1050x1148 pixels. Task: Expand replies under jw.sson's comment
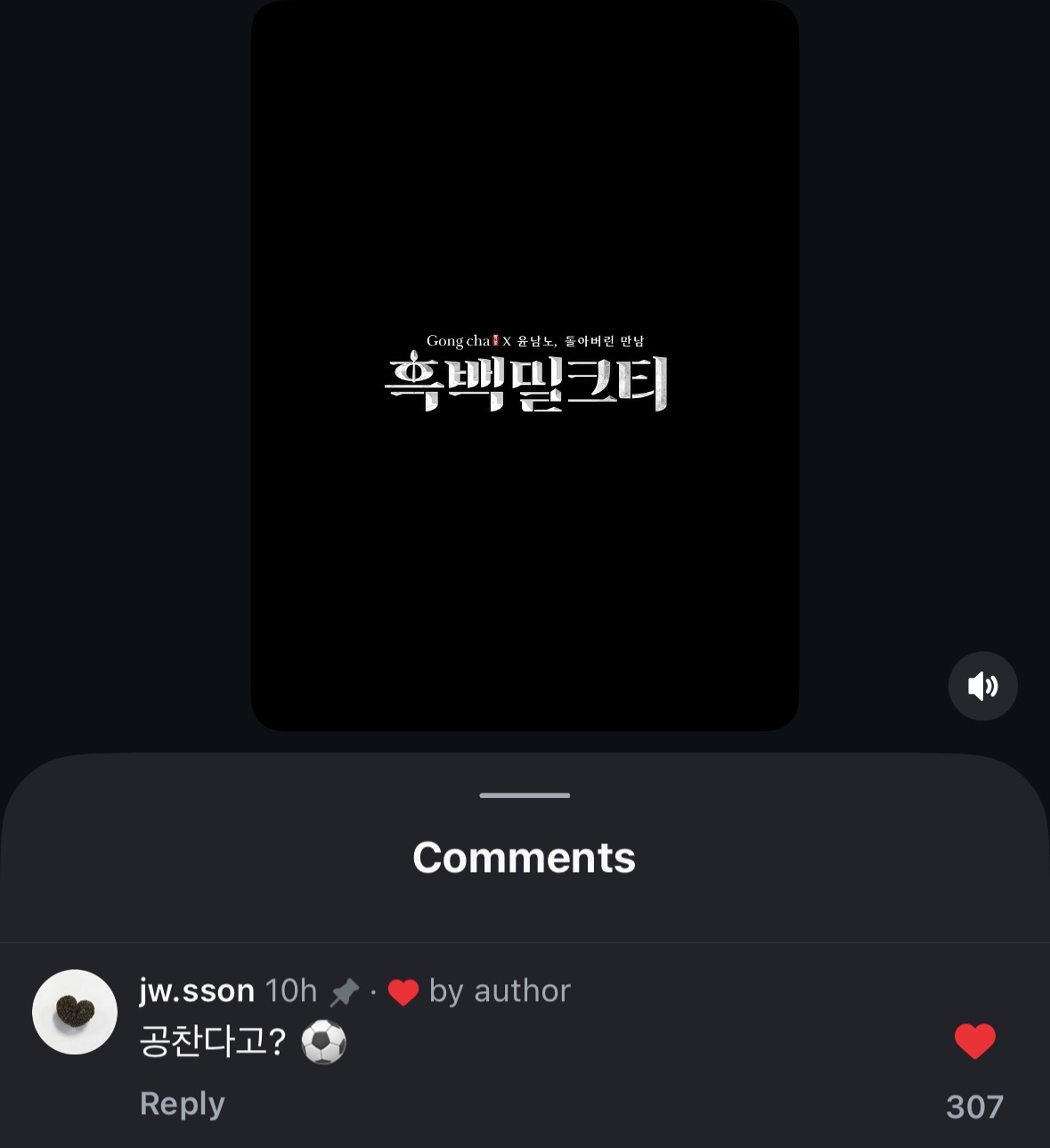[182, 1103]
